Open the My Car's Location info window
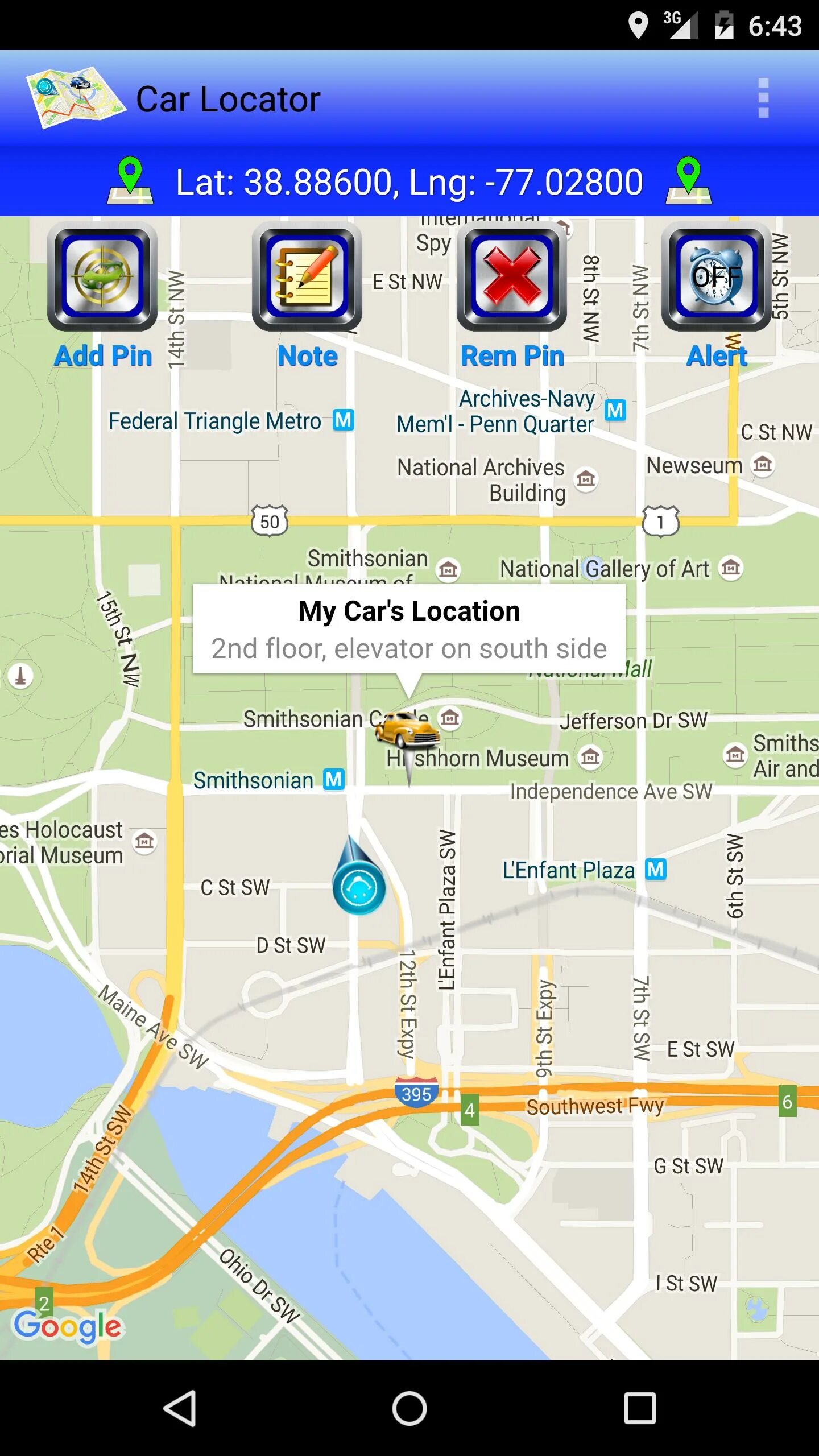The height and width of the screenshot is (1456, 819). (x=409, y=629)
